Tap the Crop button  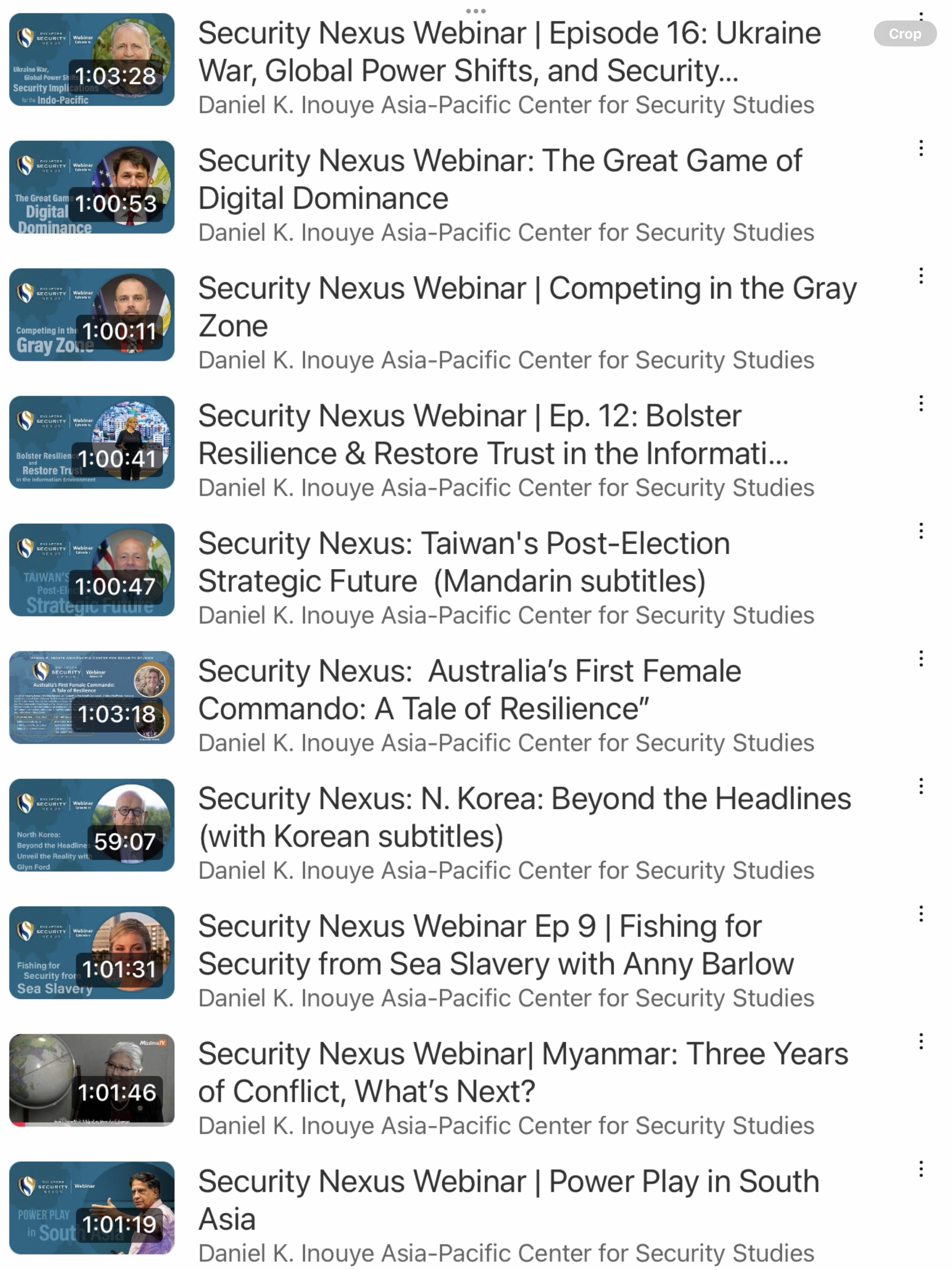[x=904, y=34]
